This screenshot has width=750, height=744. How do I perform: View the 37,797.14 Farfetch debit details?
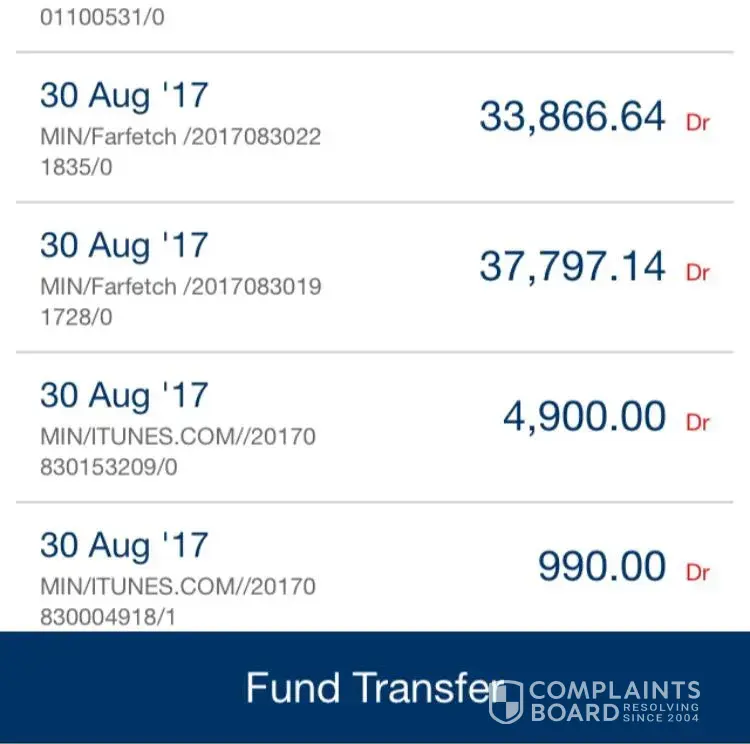tap(375, 277)
